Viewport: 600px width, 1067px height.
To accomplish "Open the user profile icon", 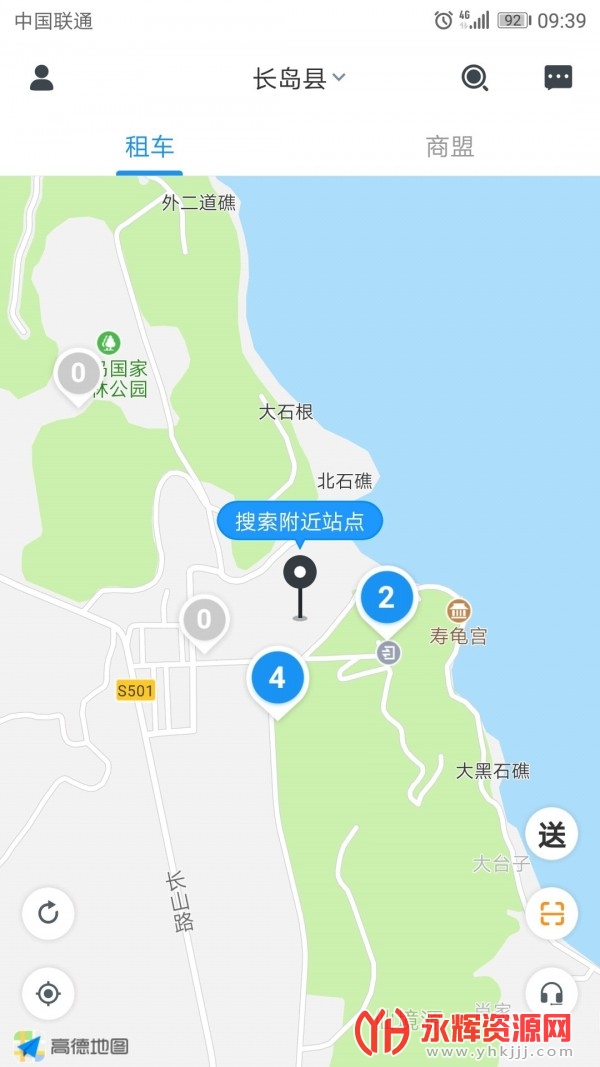I will [41, 78].
